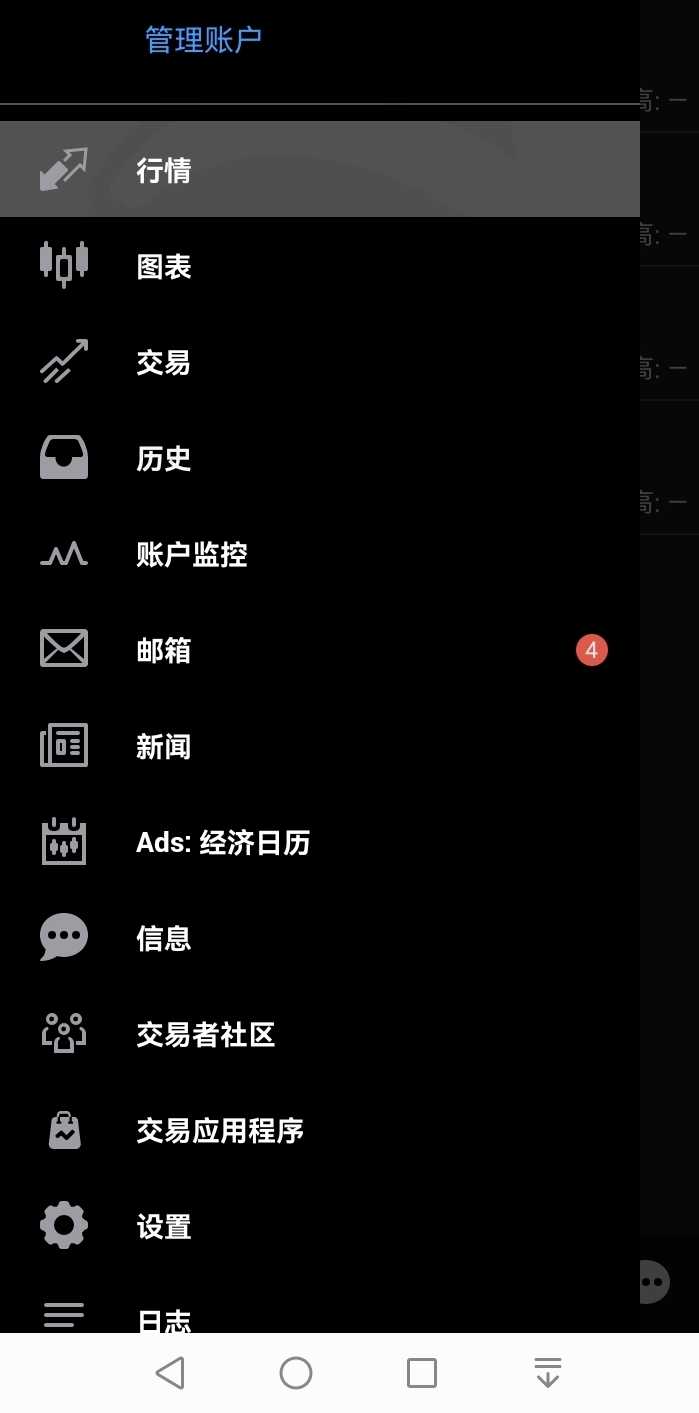Open 信息 messages
699x1413 pixels.
(x=320, y=938)
